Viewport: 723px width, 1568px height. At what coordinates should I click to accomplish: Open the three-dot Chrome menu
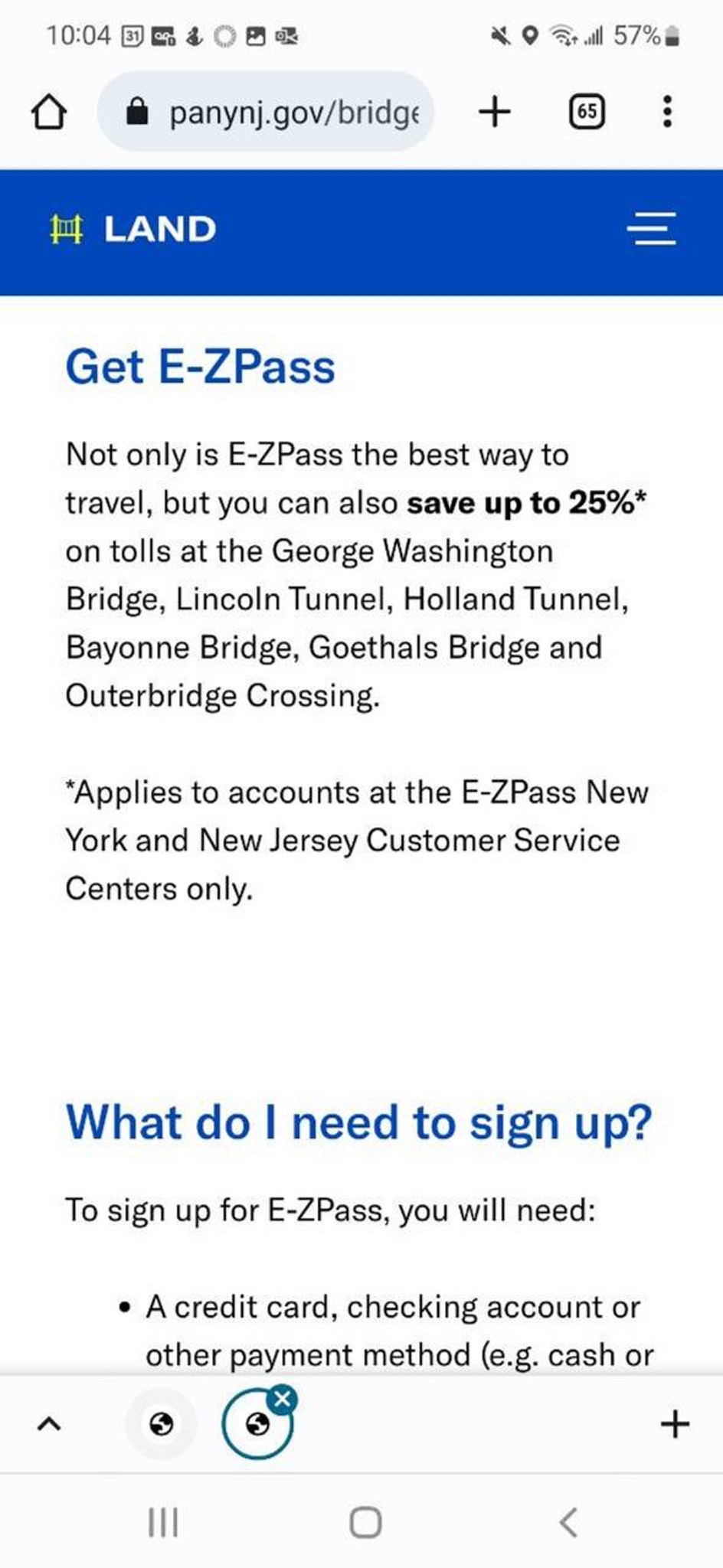(666, 111)
